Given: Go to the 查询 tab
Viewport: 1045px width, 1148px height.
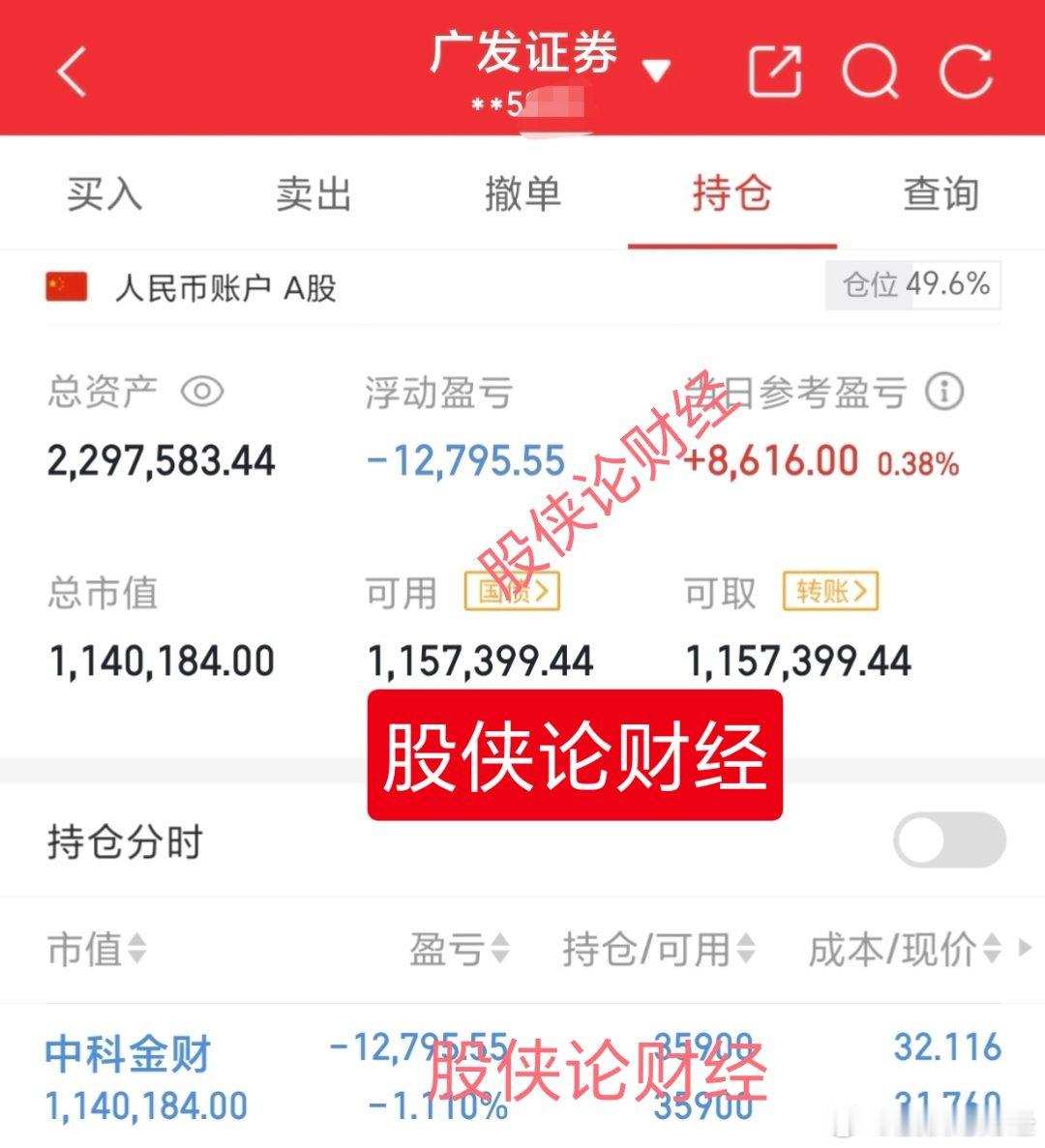Looking at the screenshot, I should pyautogui.click(x=940, y=193).
